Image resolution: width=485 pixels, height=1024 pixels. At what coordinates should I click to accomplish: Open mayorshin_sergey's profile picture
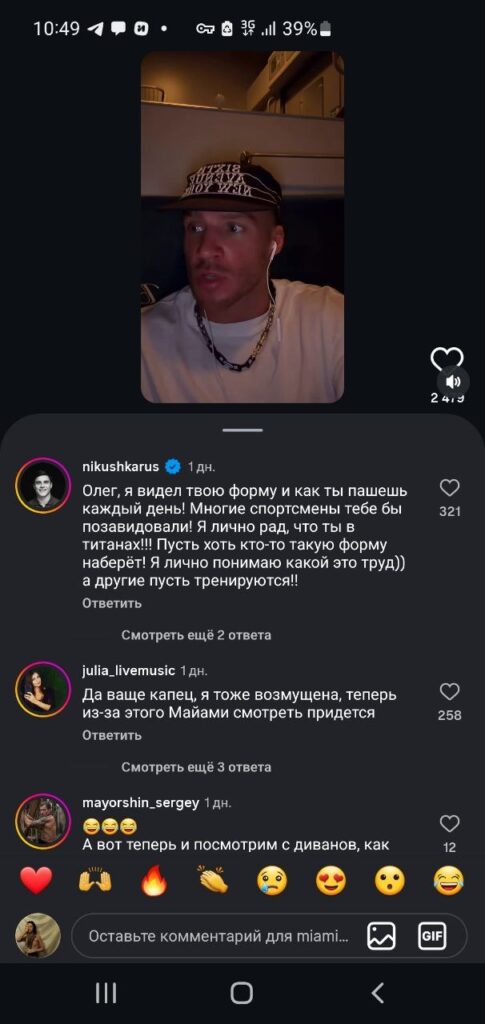(43, 821)
